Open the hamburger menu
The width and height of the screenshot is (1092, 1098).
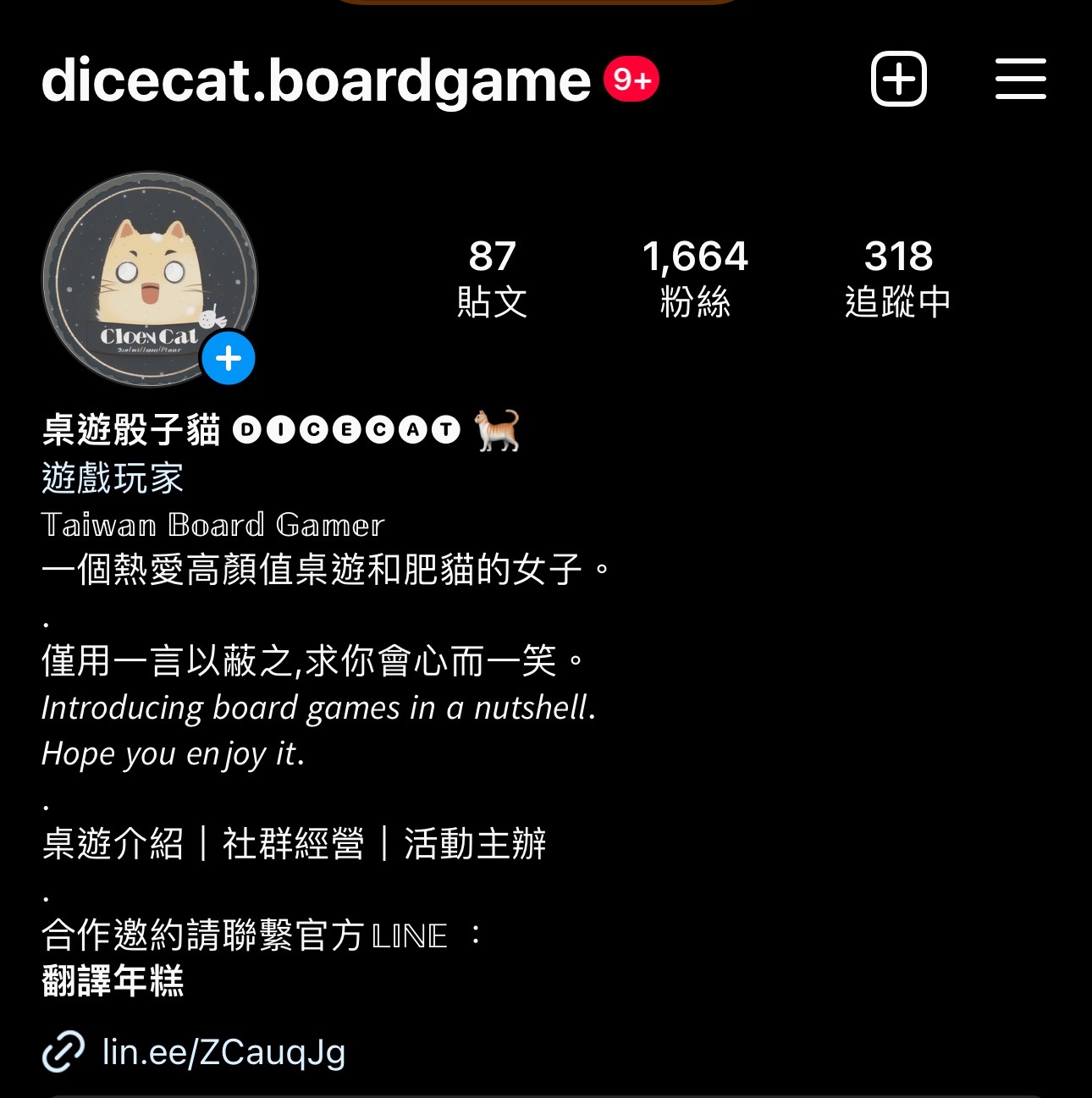click(x=1021, y=80)
